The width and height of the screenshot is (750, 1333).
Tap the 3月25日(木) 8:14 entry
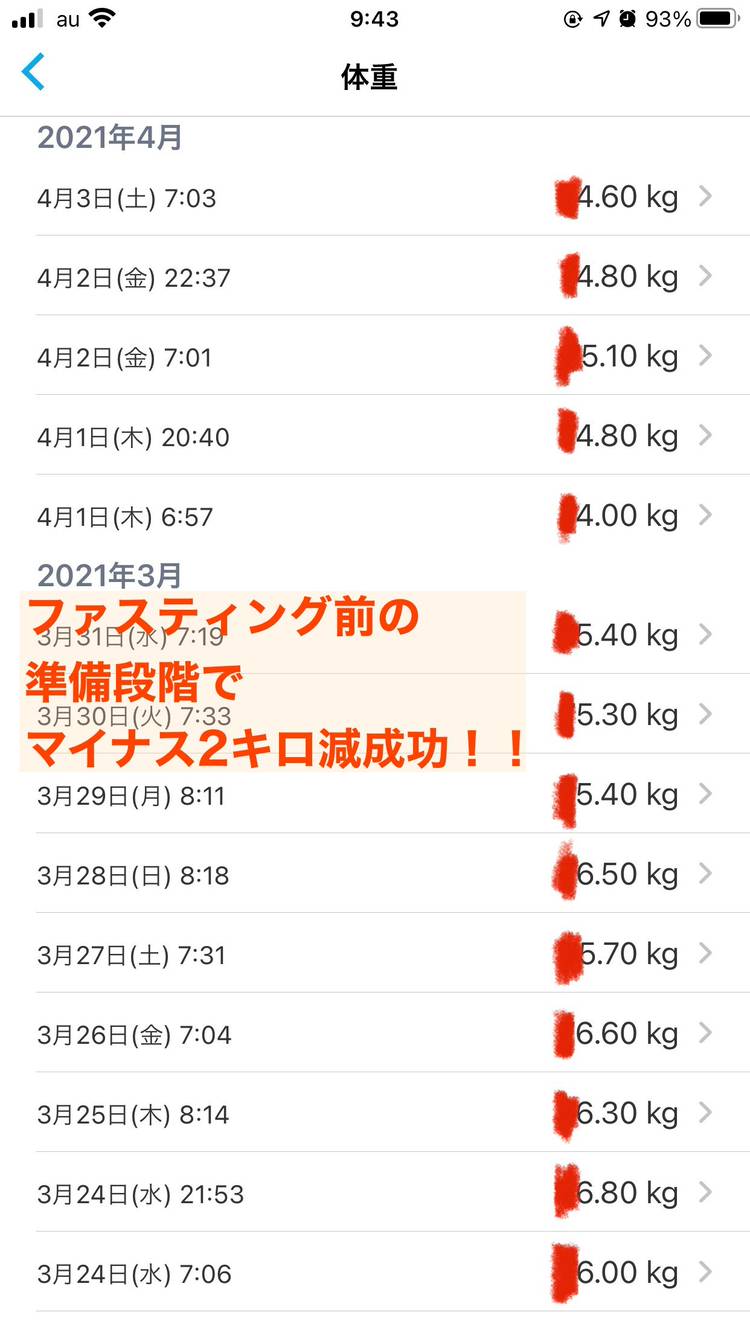[x=375, y=1113]
